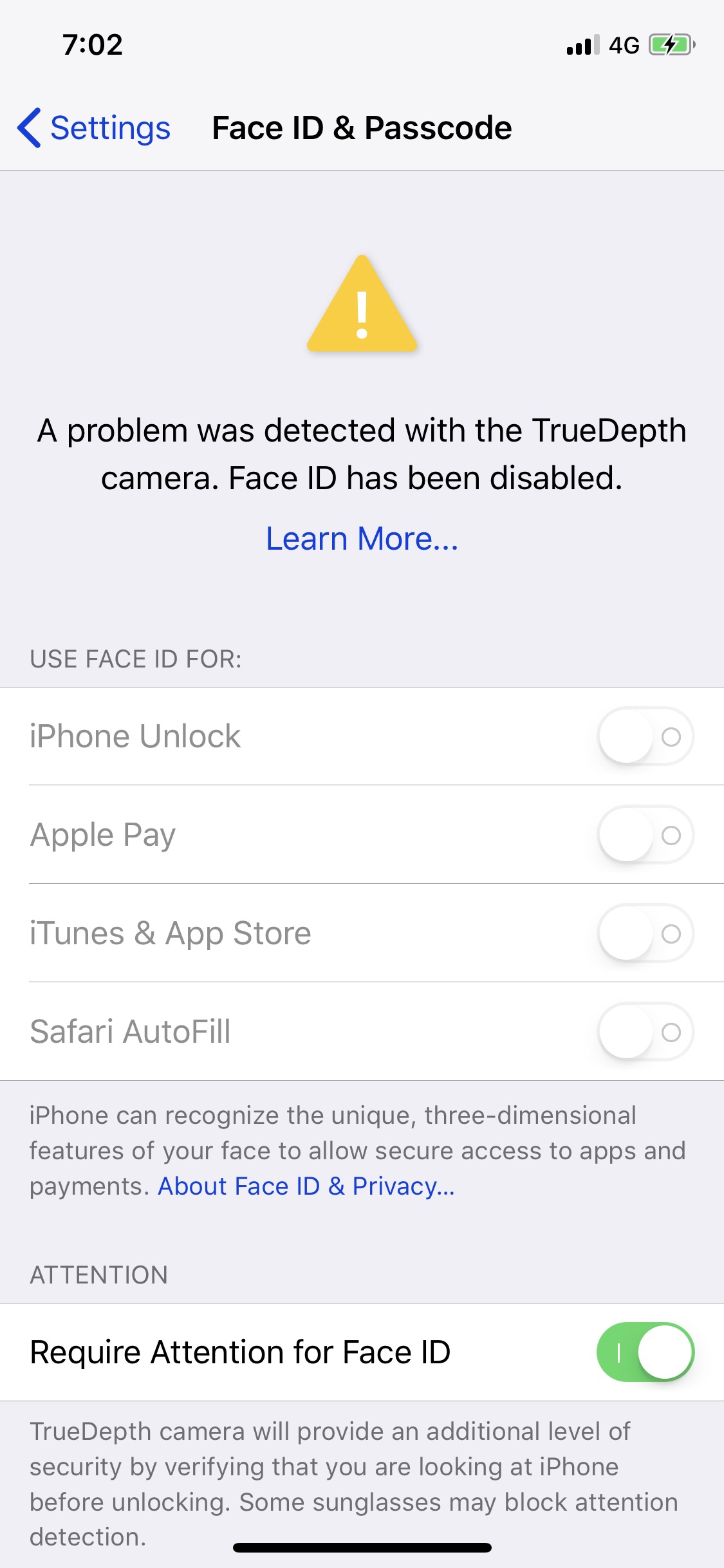Go back to Settings
Screen dimensions: 724x1568
[95, 128]
